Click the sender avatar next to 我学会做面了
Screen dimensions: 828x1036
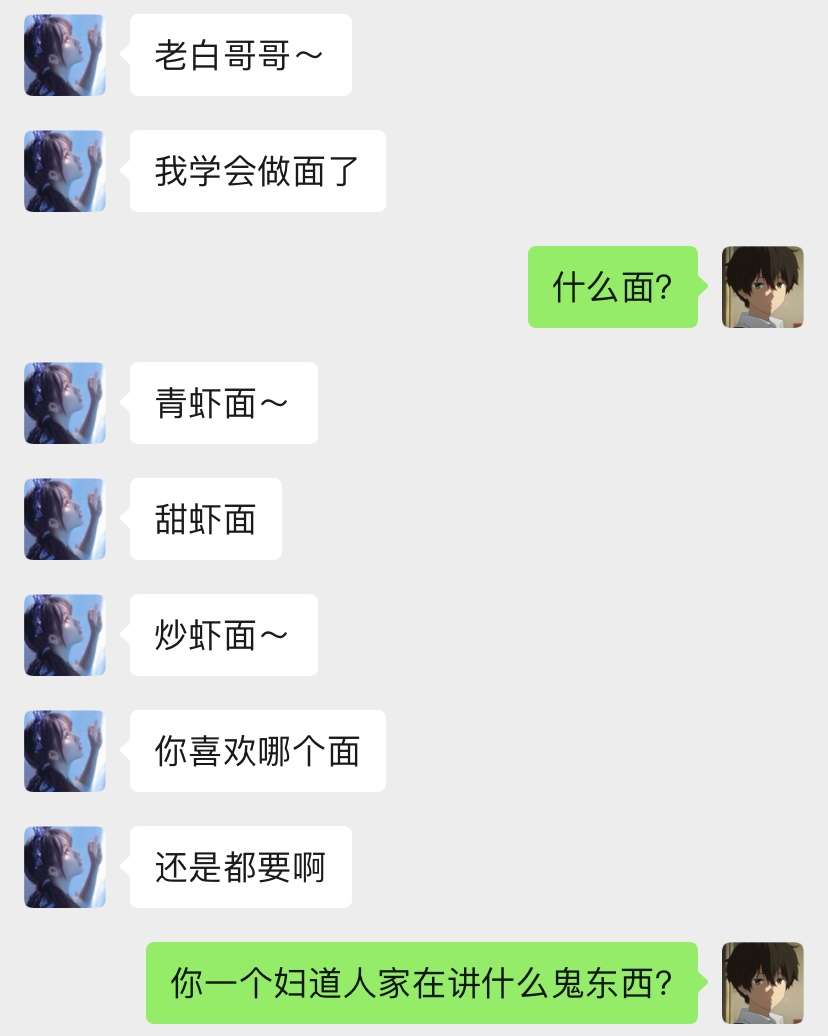(x=64, y=171)
